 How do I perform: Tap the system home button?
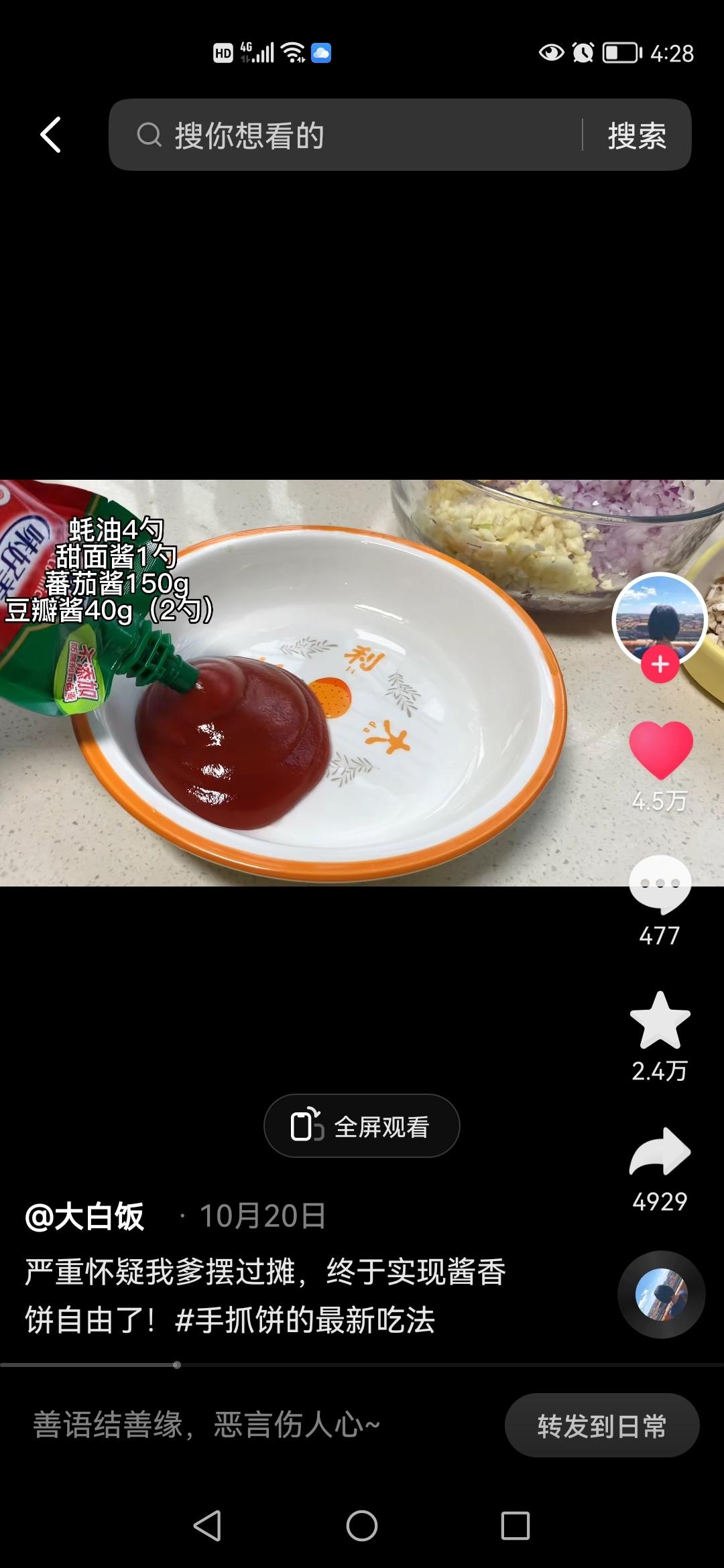tap(362, 1526)
